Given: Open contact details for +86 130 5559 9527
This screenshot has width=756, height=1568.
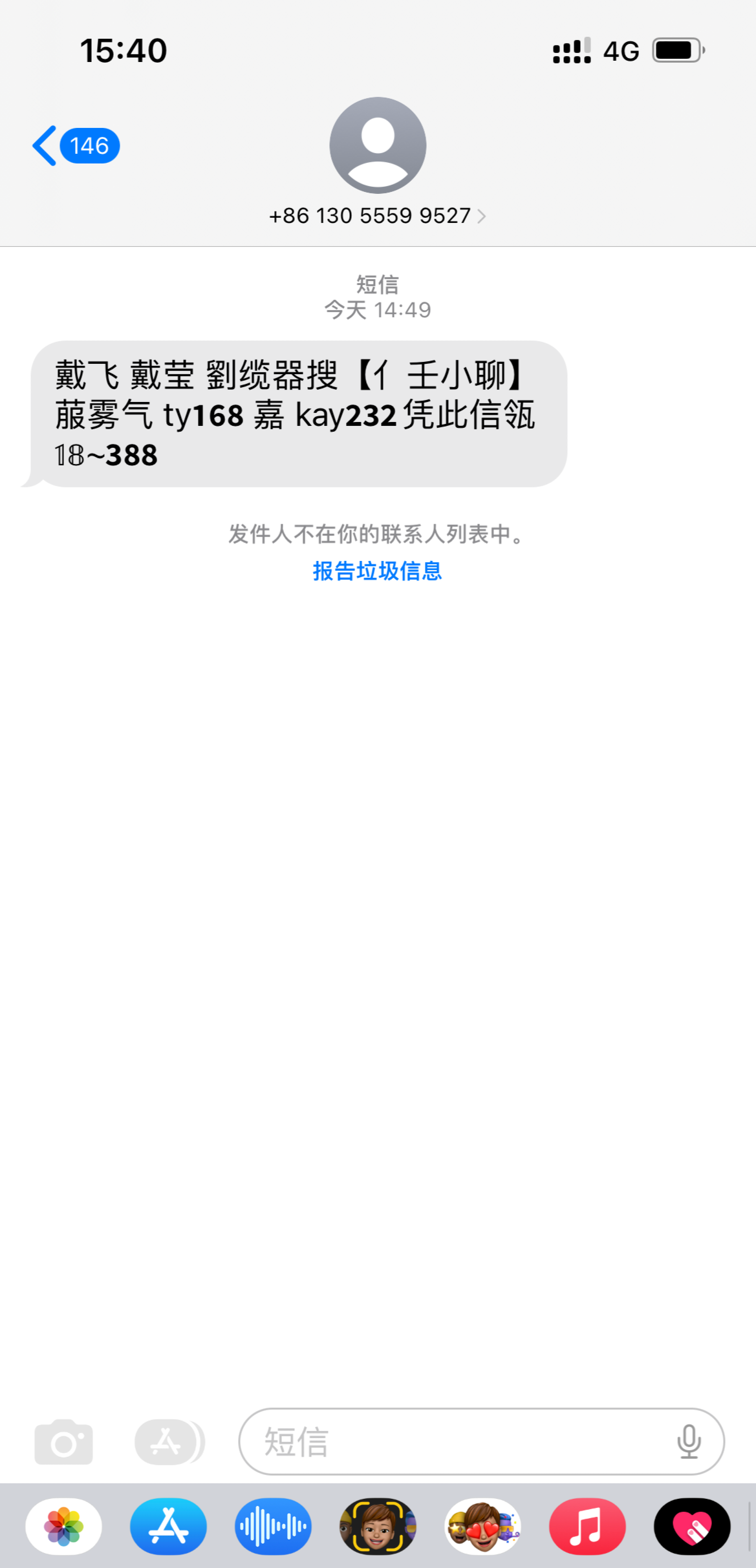Looking at the screenshot, I should [x=377, y=215].
